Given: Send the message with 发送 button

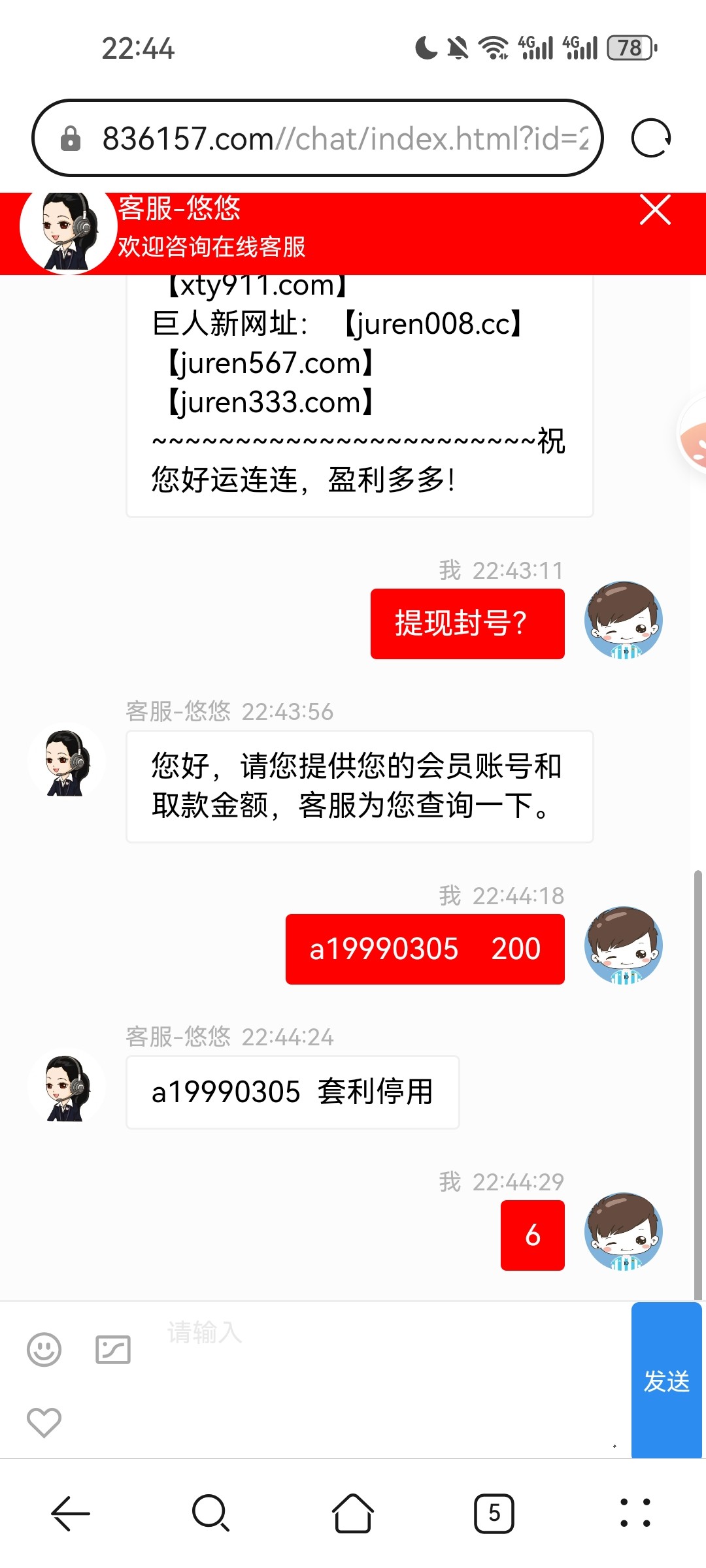Looking at the screenshot, I should (x=666, y=1380).
